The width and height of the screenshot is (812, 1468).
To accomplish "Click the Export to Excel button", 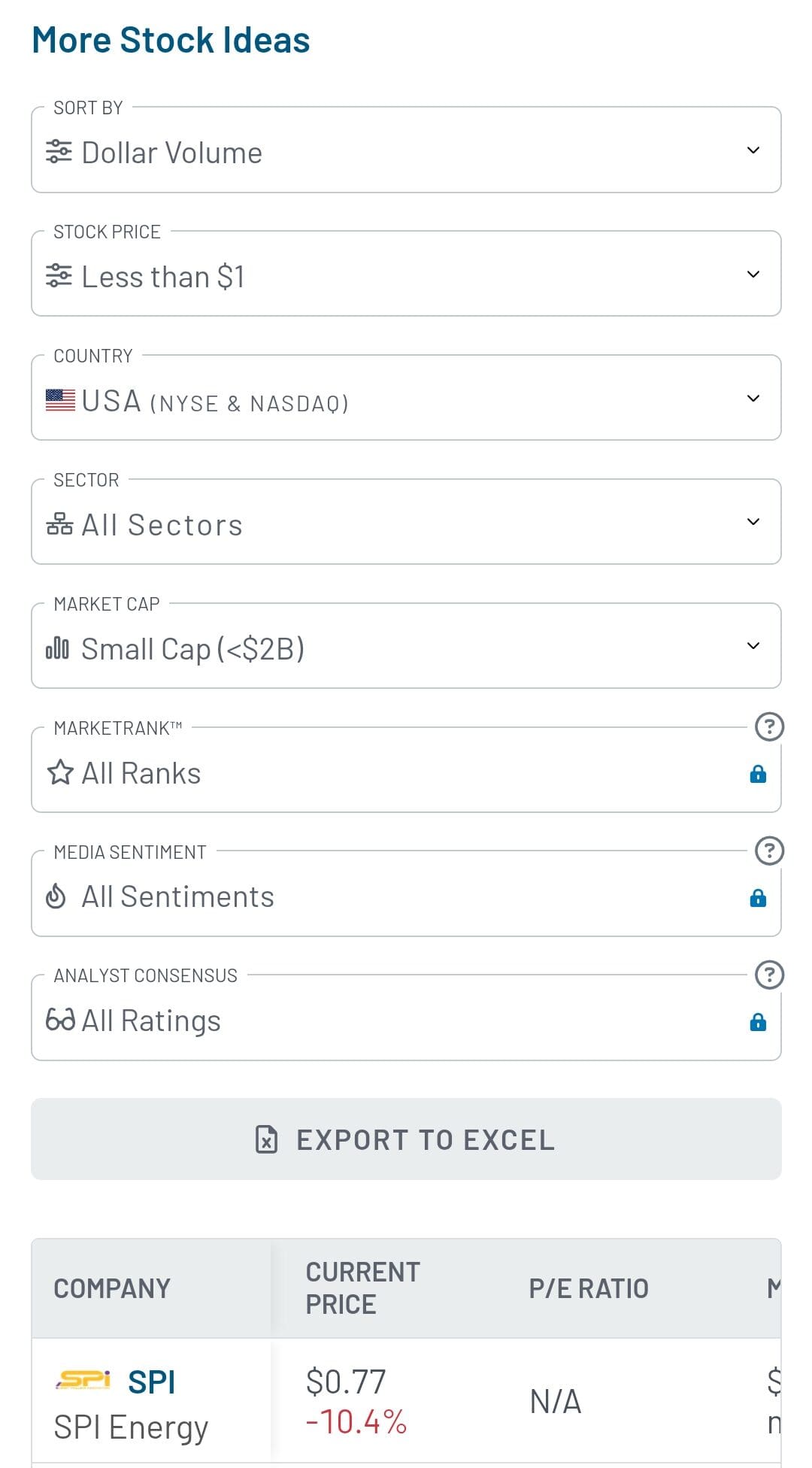I will [406, 1139].
